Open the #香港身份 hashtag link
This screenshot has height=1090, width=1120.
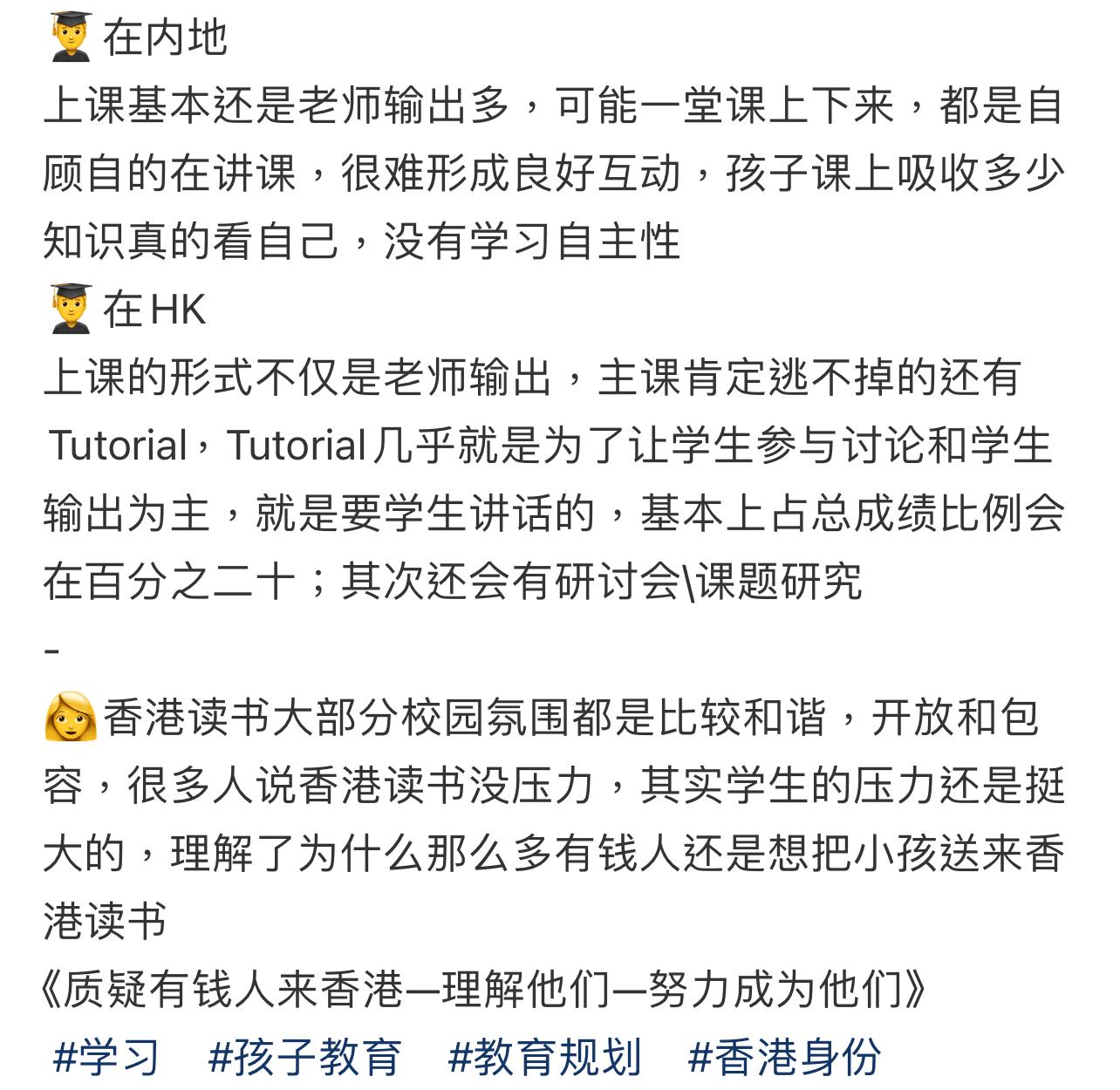[784, 1057]
